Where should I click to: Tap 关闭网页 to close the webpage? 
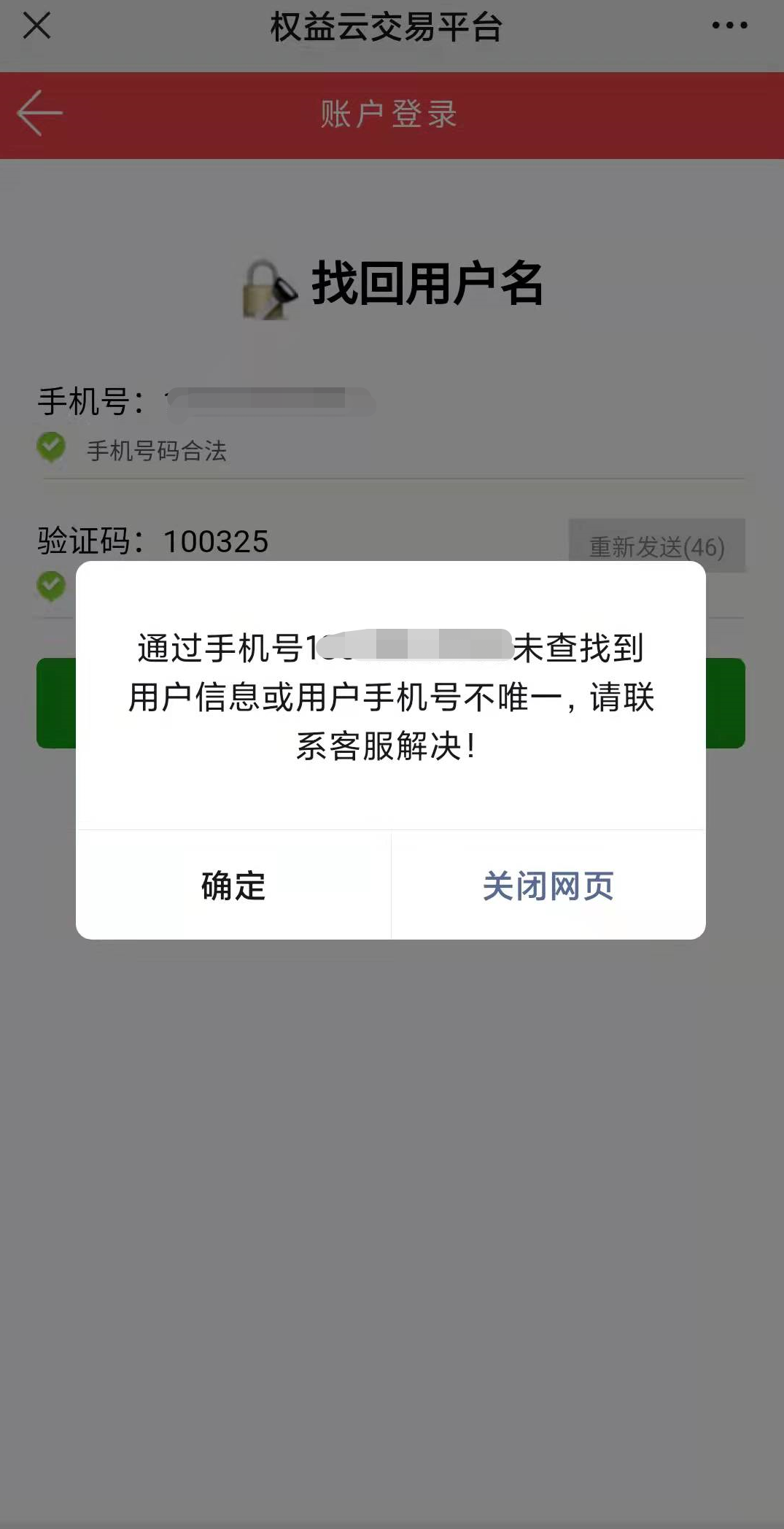(x=548, y=886)
